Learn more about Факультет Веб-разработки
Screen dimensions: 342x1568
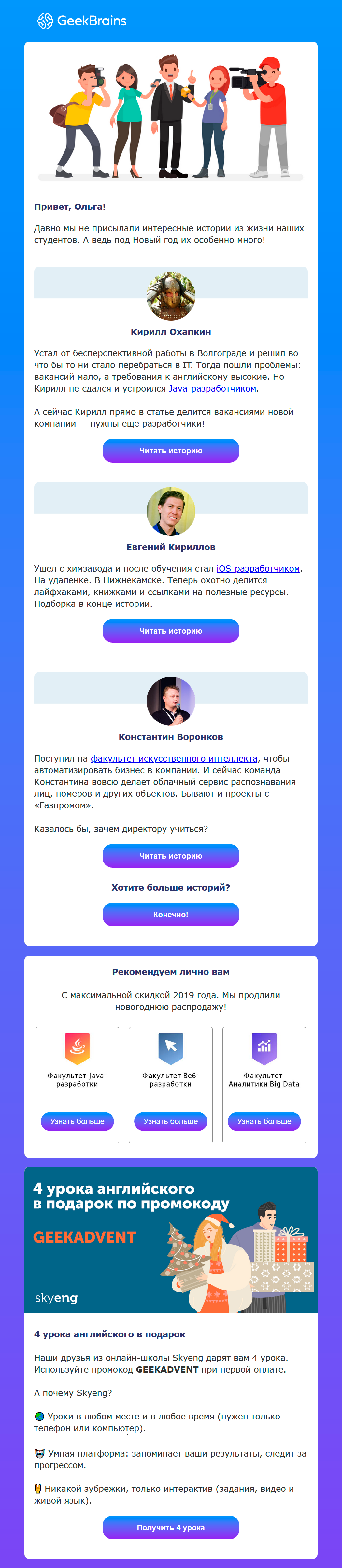click(170, 1121)
